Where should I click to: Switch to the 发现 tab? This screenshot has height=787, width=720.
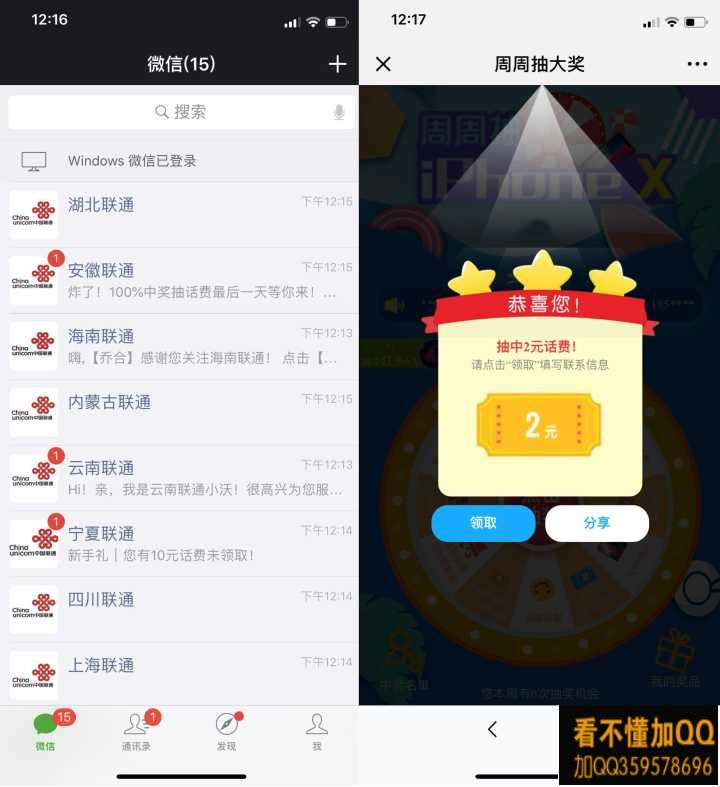coord(227,732)
